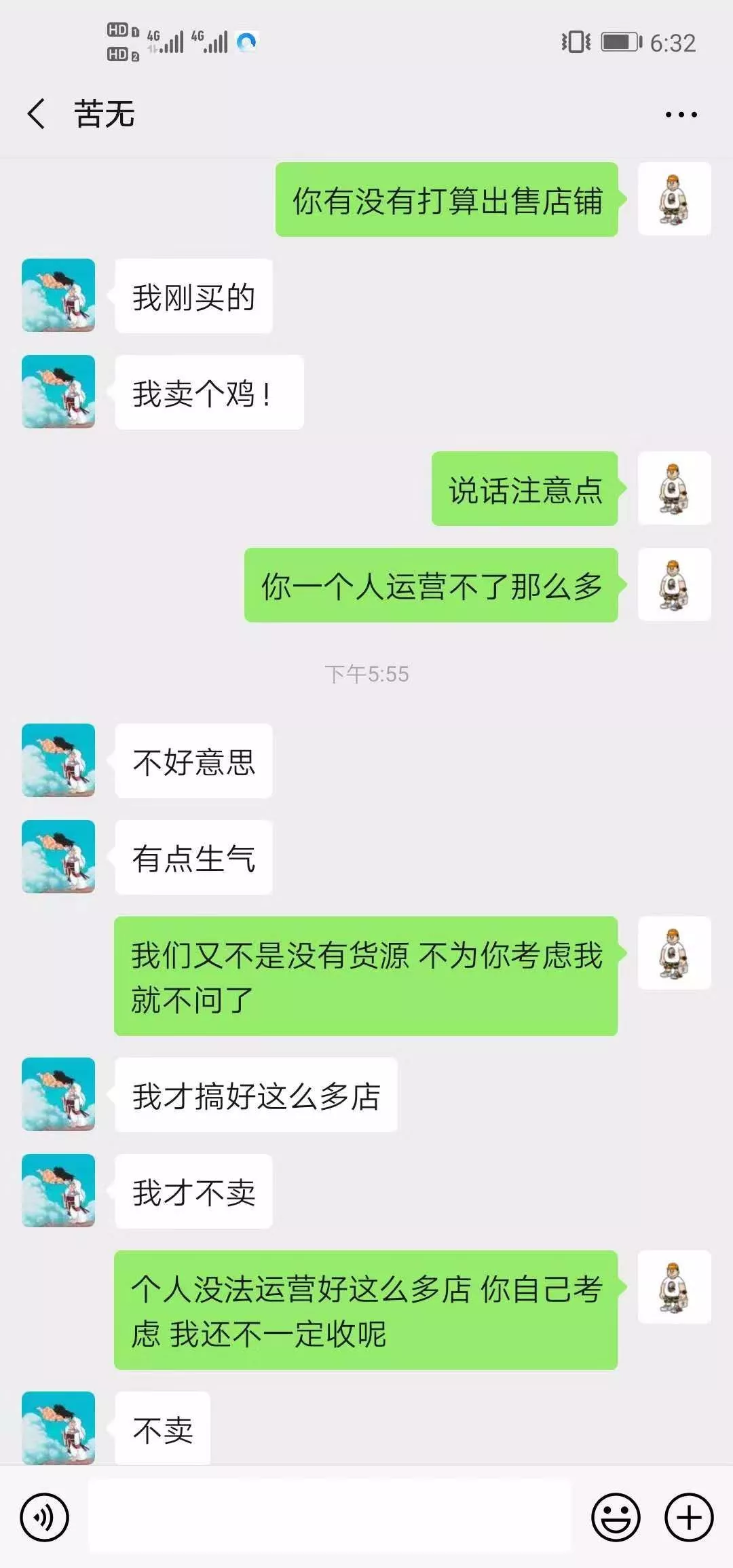Image resolution: width=733 pixels, height=1568 pixels.
Task: Go back from the 苦无 chat
Action: [37, 113]
